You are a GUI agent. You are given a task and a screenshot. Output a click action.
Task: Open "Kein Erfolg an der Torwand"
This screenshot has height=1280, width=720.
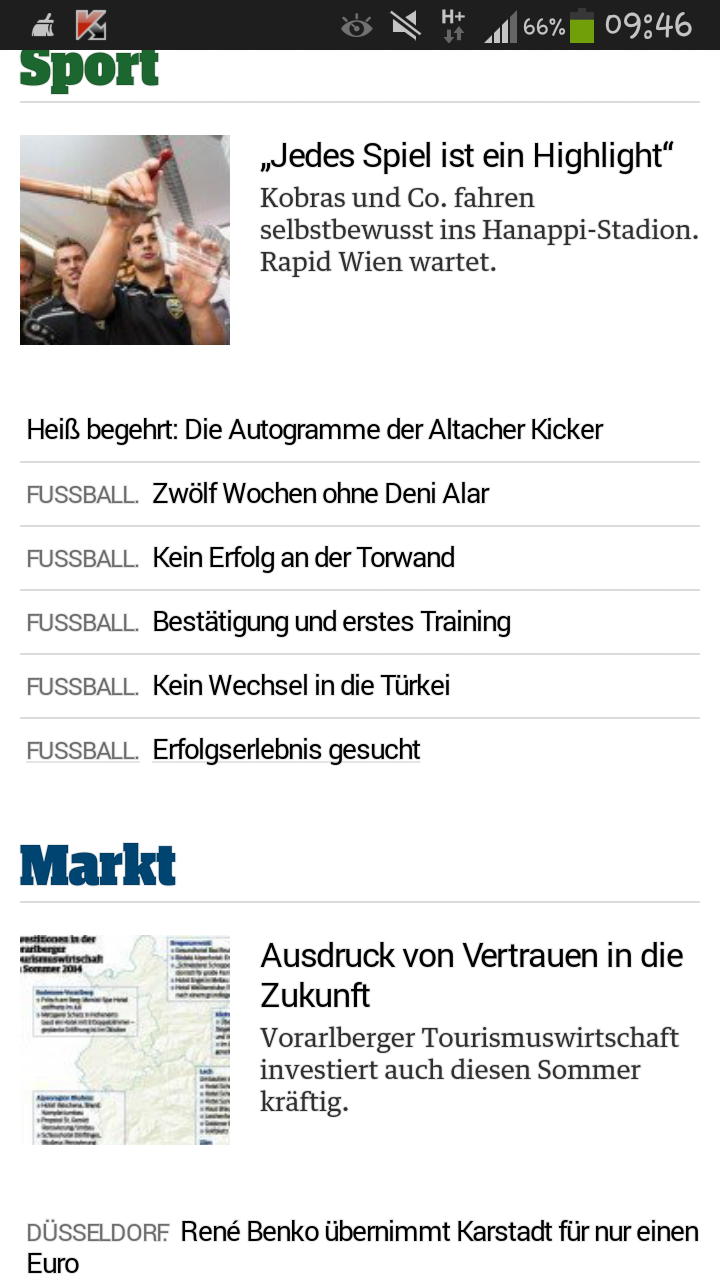[303, 558]
